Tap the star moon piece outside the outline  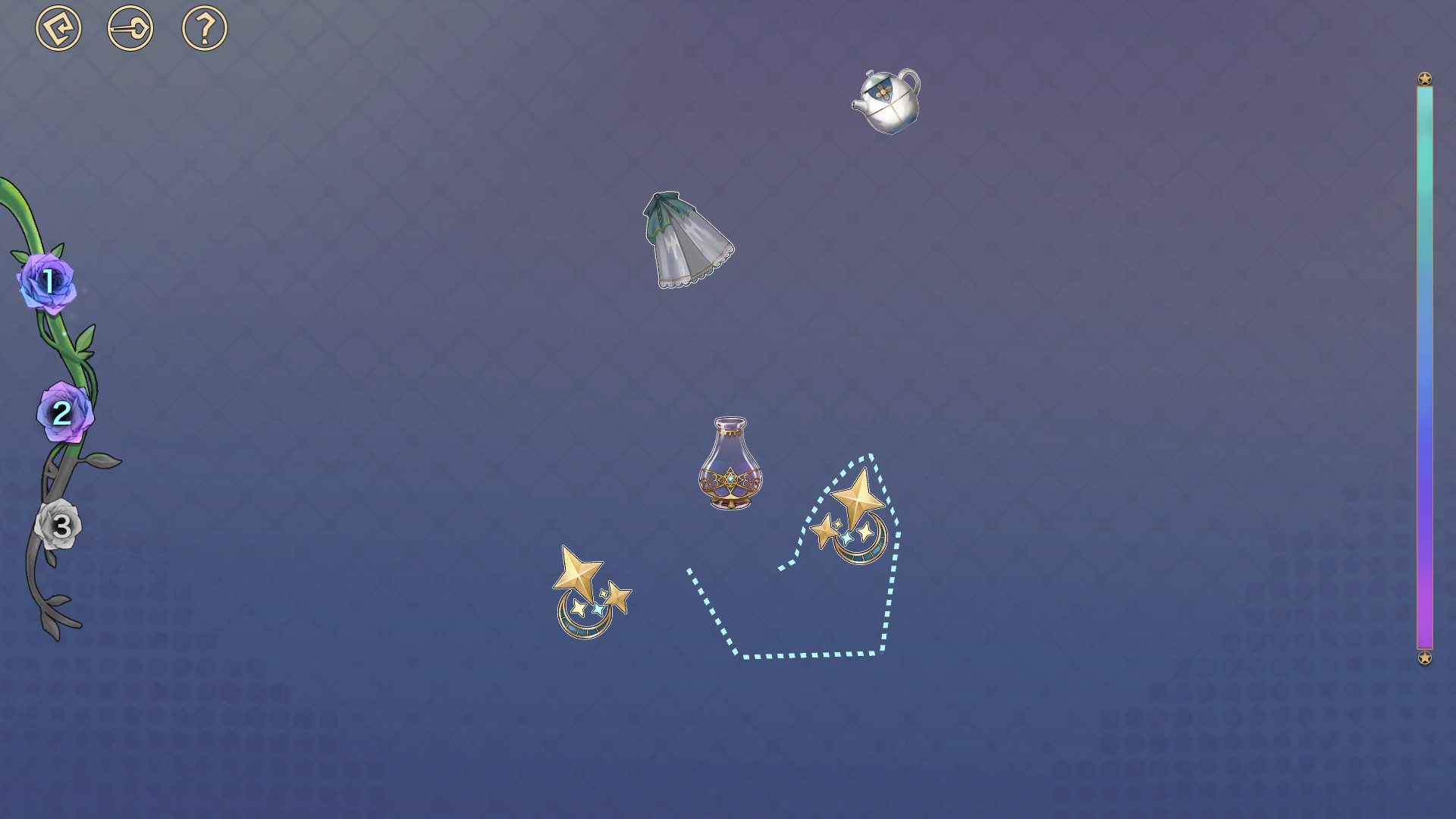[589, 594]
